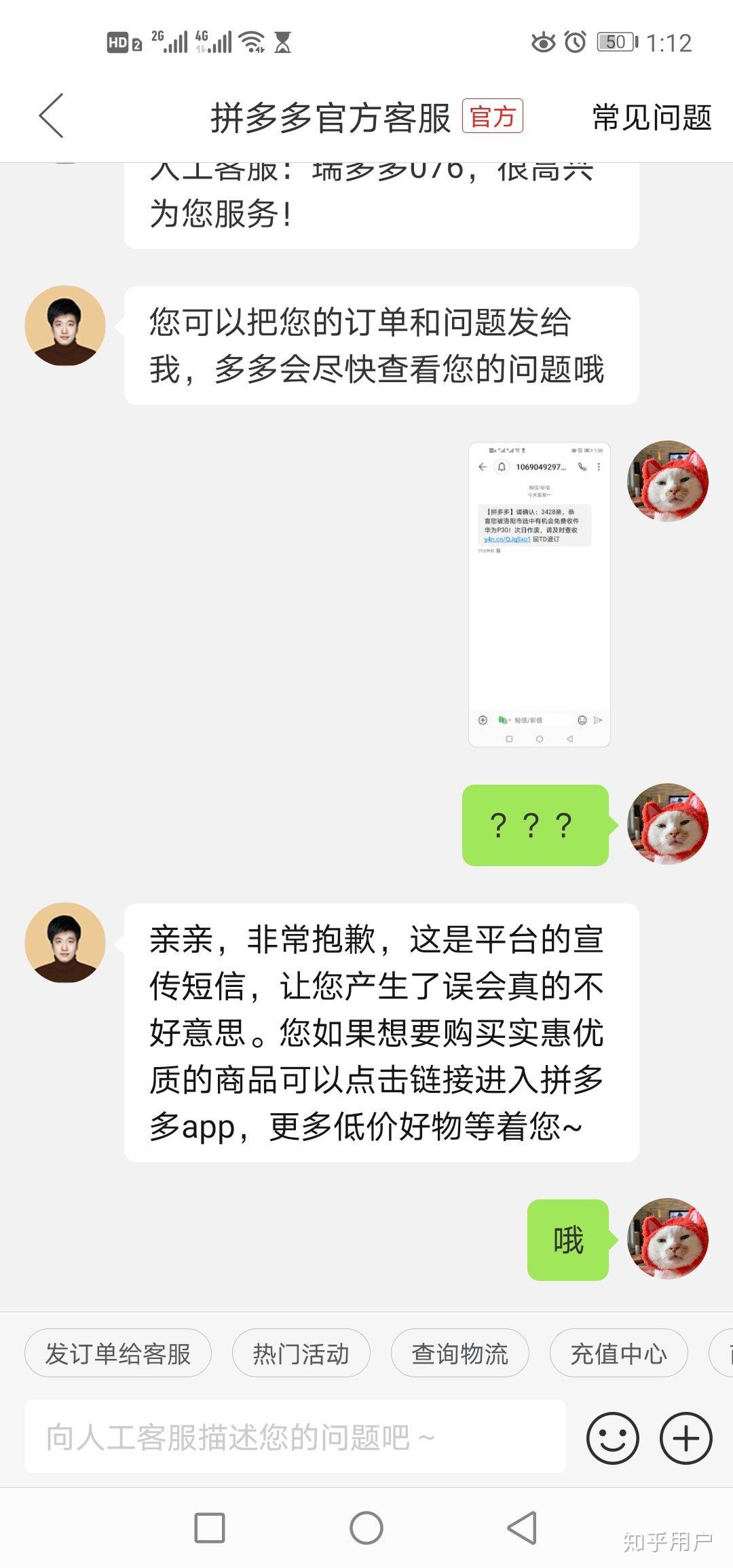Go to the system home screen
The image size is (733, 1568).
pos(366,1529)
